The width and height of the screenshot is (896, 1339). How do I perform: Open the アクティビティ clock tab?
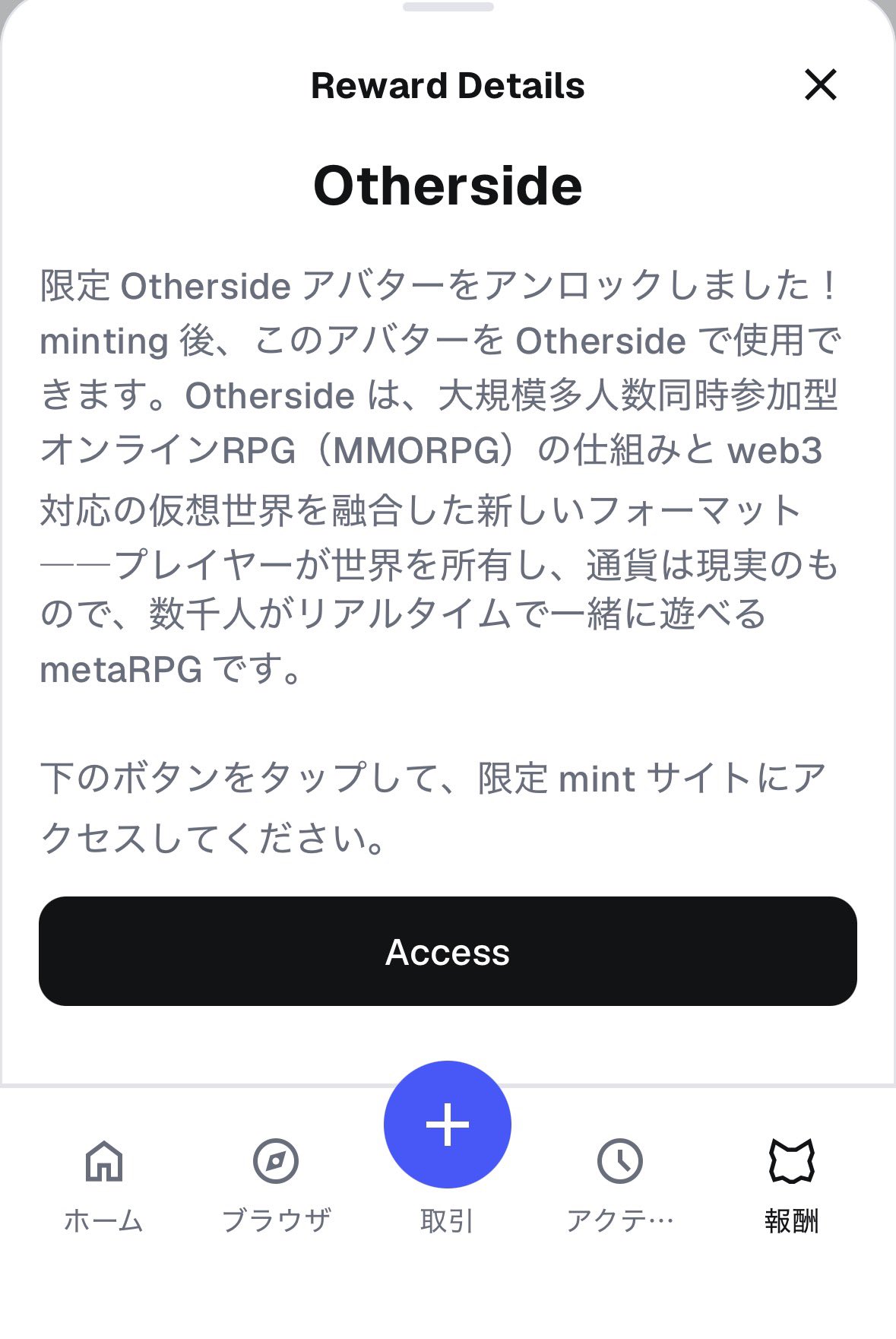(619, 1183)
